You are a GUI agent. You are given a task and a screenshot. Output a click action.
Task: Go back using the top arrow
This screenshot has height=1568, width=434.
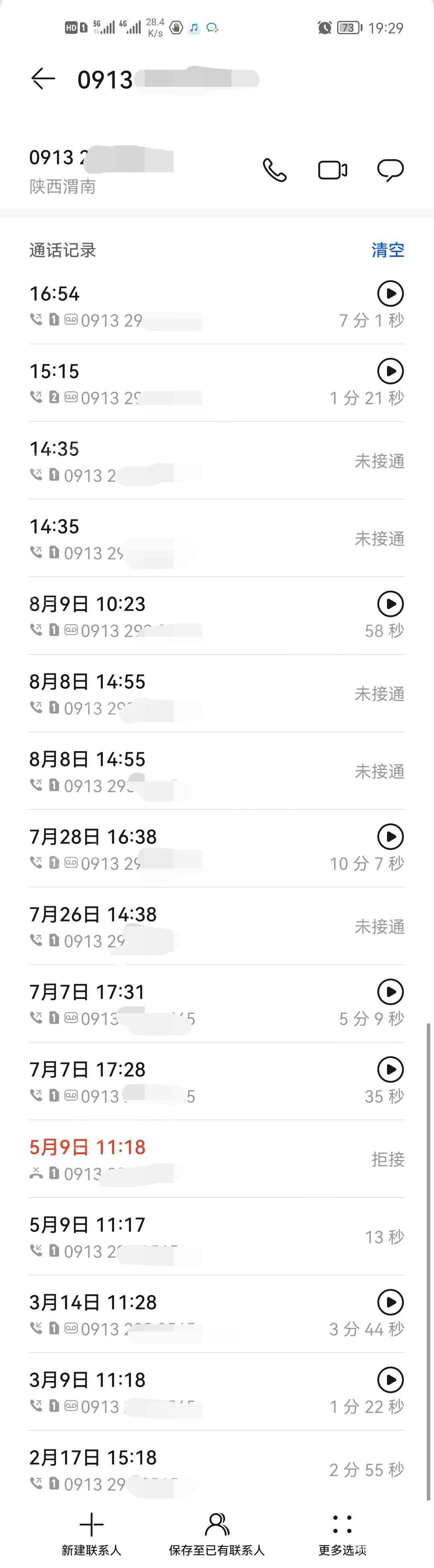point(43,78)
